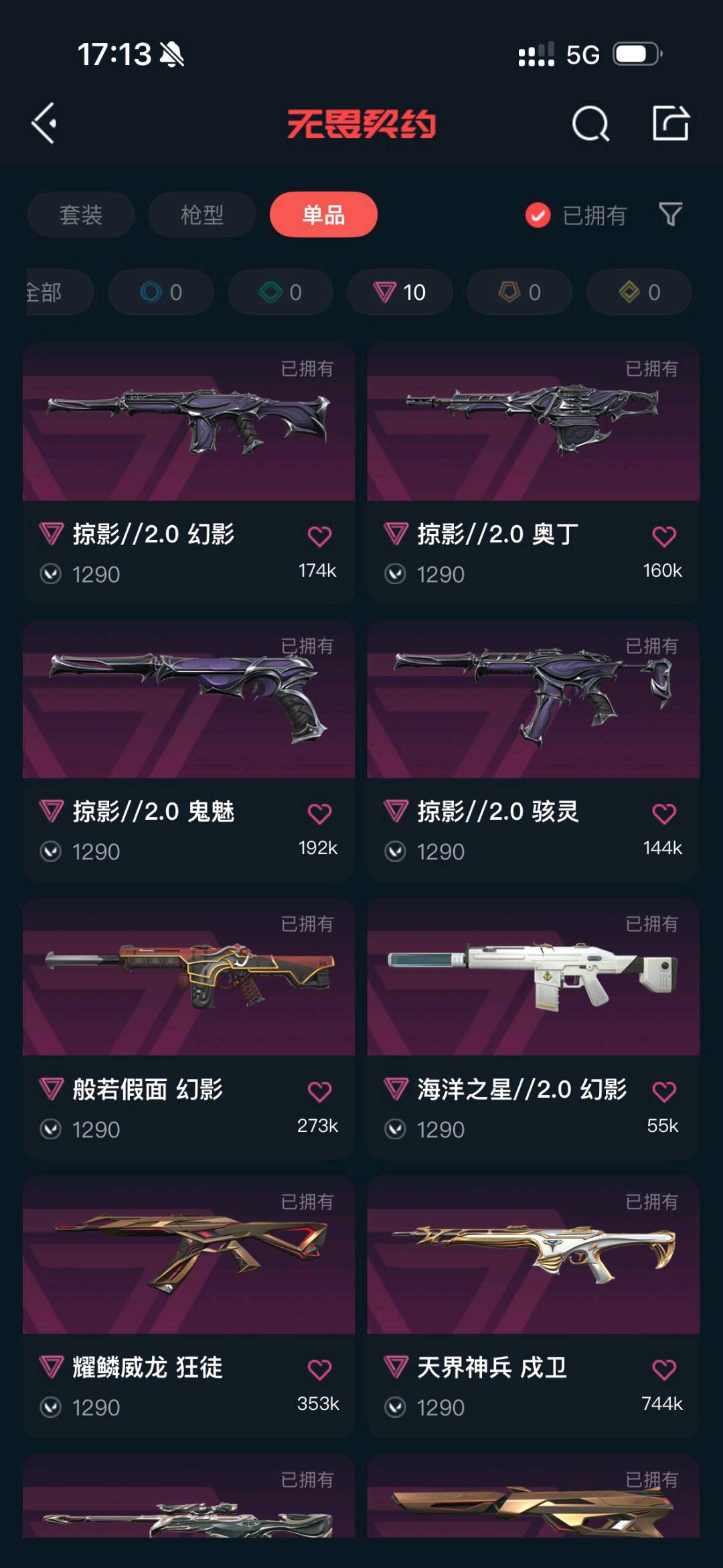Like the 耀鳞威龙 狂徒 skin
This screenshot has height=1568, width=723.
pyautogui.click(x=319, y=1369)
